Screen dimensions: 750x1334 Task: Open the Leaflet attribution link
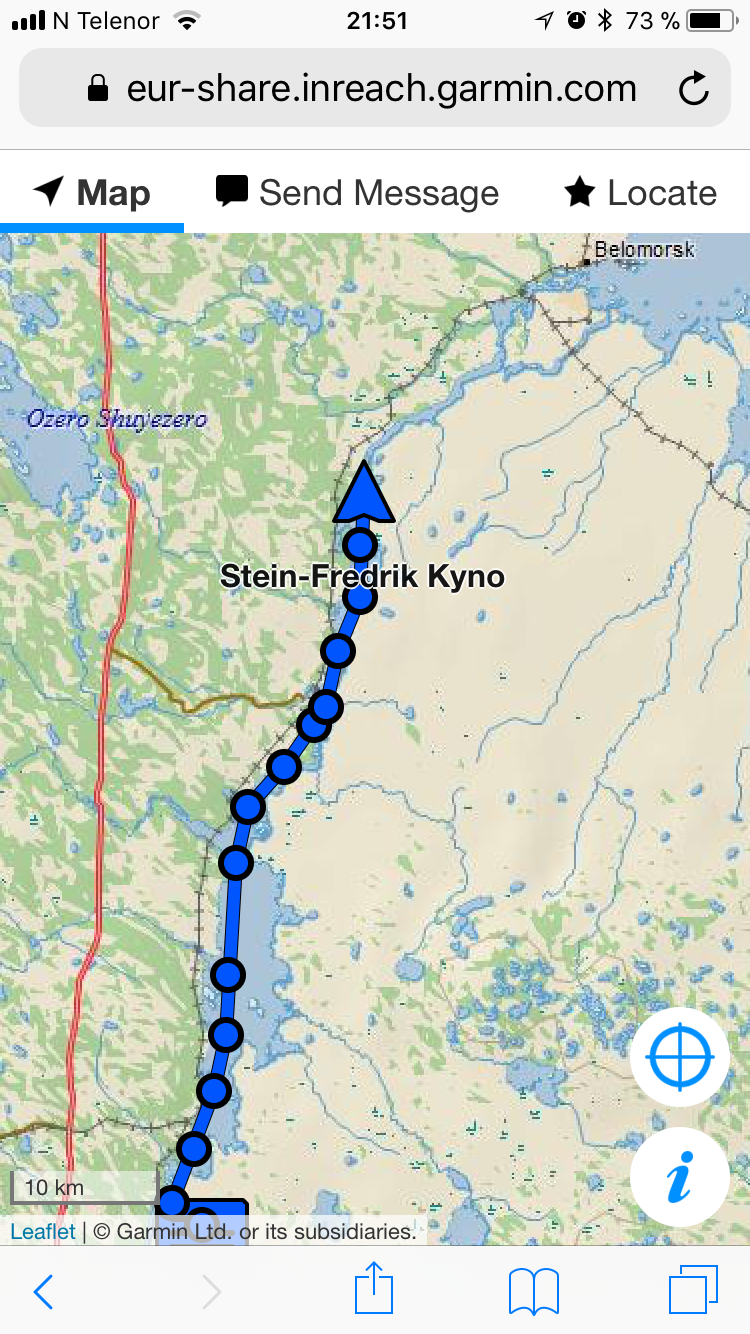[42, 1231]
